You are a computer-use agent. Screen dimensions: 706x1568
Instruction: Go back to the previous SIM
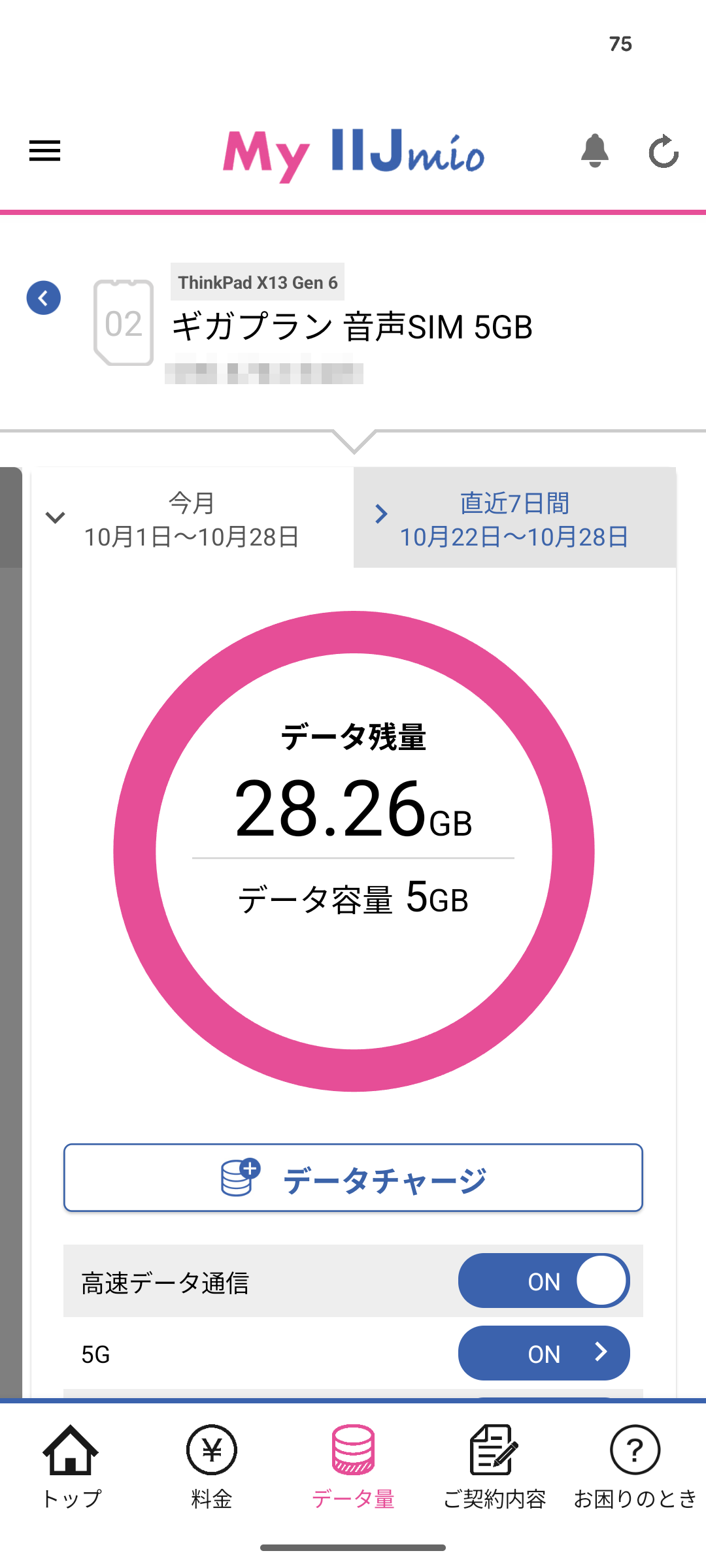(x=44, y=298)
